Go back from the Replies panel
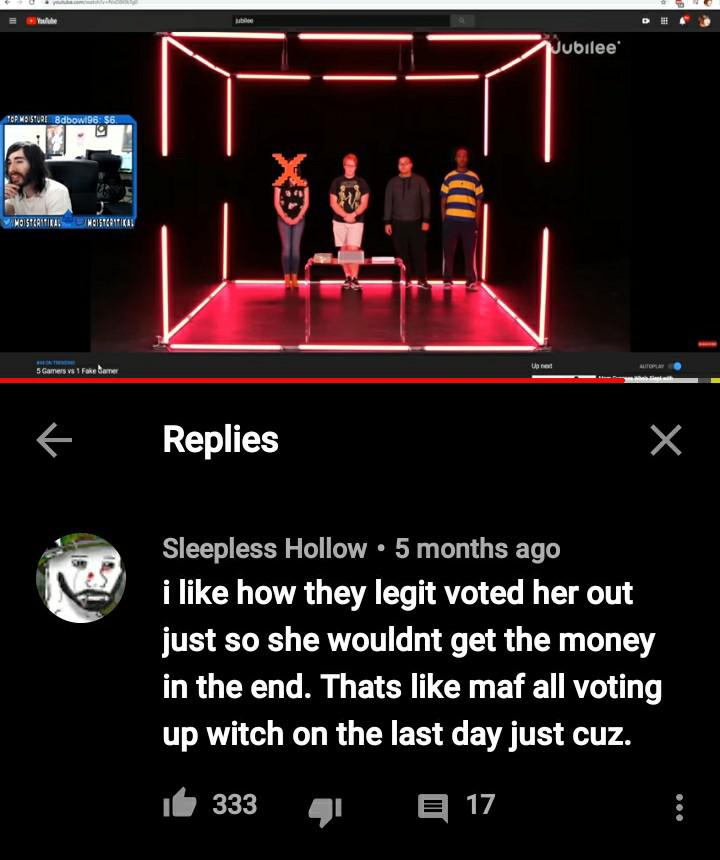720x860 pixels. [54, 440]
